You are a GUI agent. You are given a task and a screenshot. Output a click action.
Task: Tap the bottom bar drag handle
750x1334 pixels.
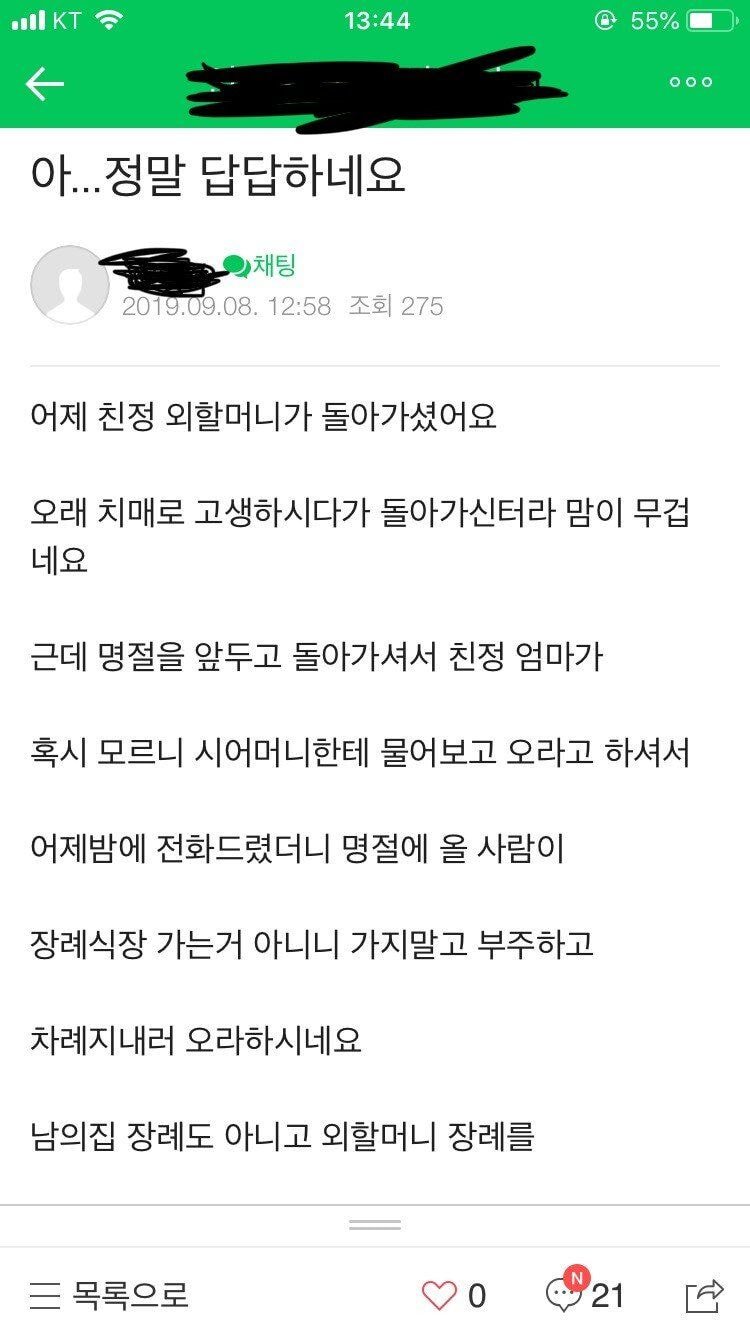click(x=375, y=1225)
